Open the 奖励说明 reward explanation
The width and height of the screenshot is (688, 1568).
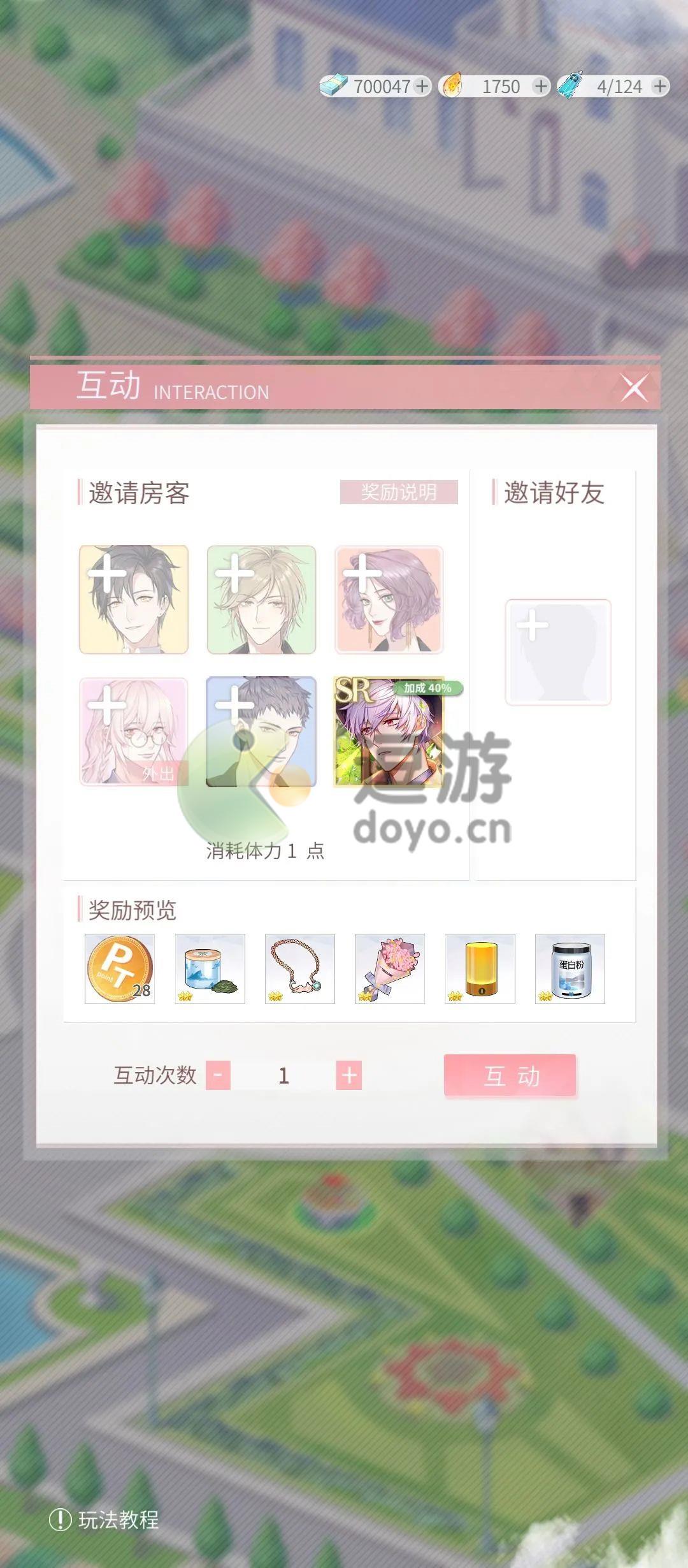coord(399,492)
